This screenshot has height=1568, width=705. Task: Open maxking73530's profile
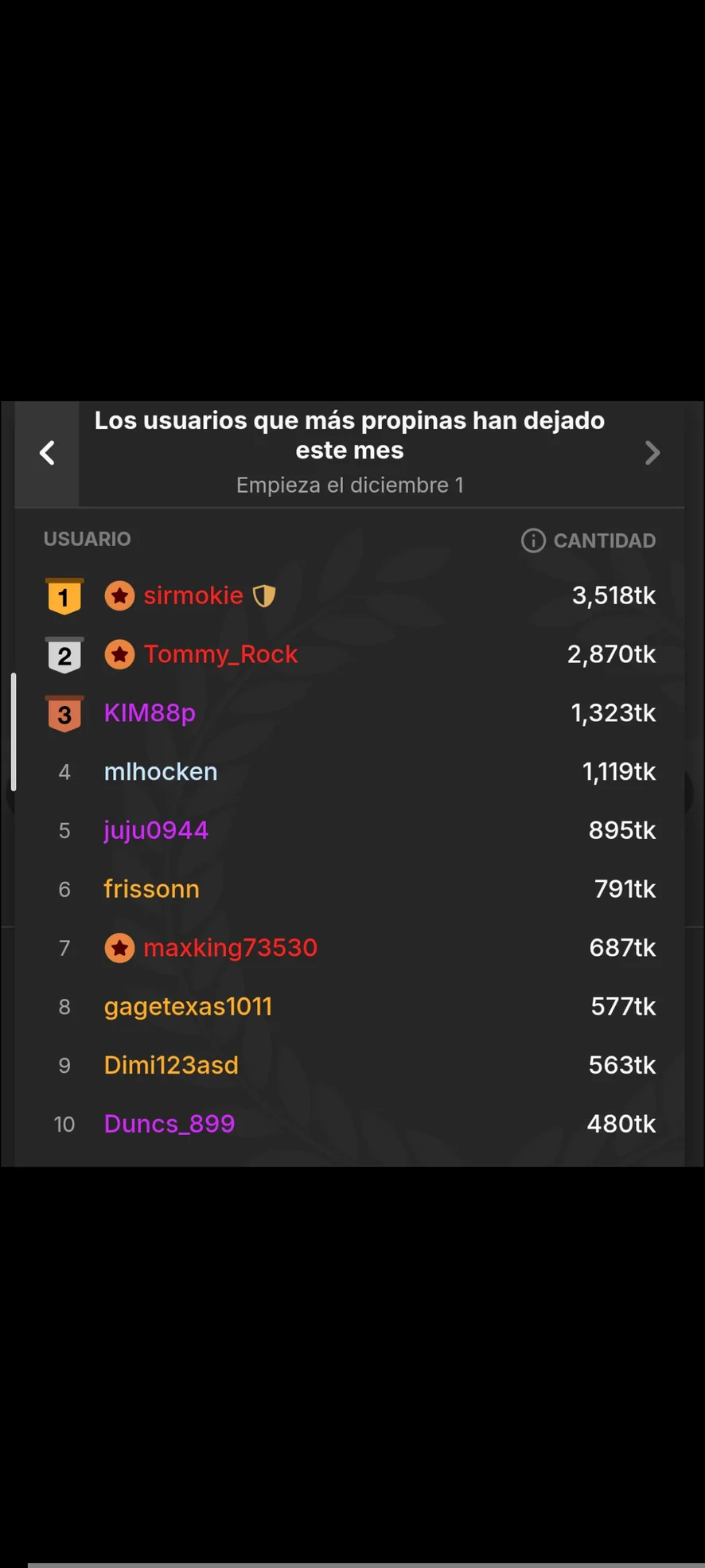click(230, 948)
